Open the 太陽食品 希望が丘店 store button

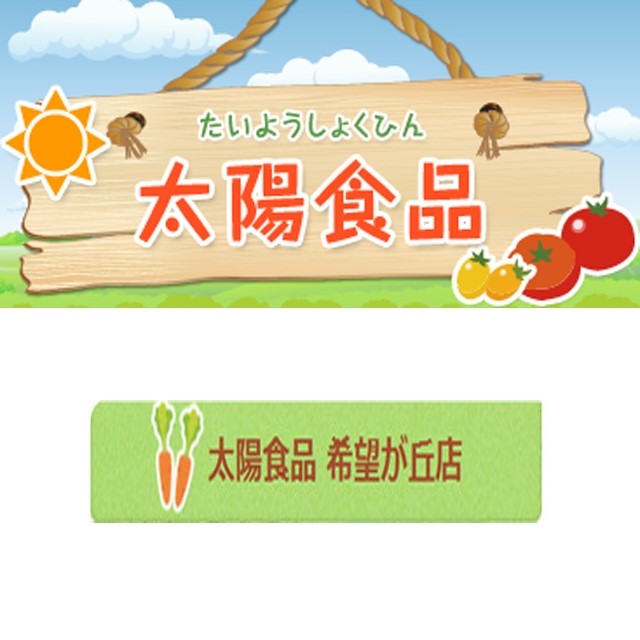316,462
